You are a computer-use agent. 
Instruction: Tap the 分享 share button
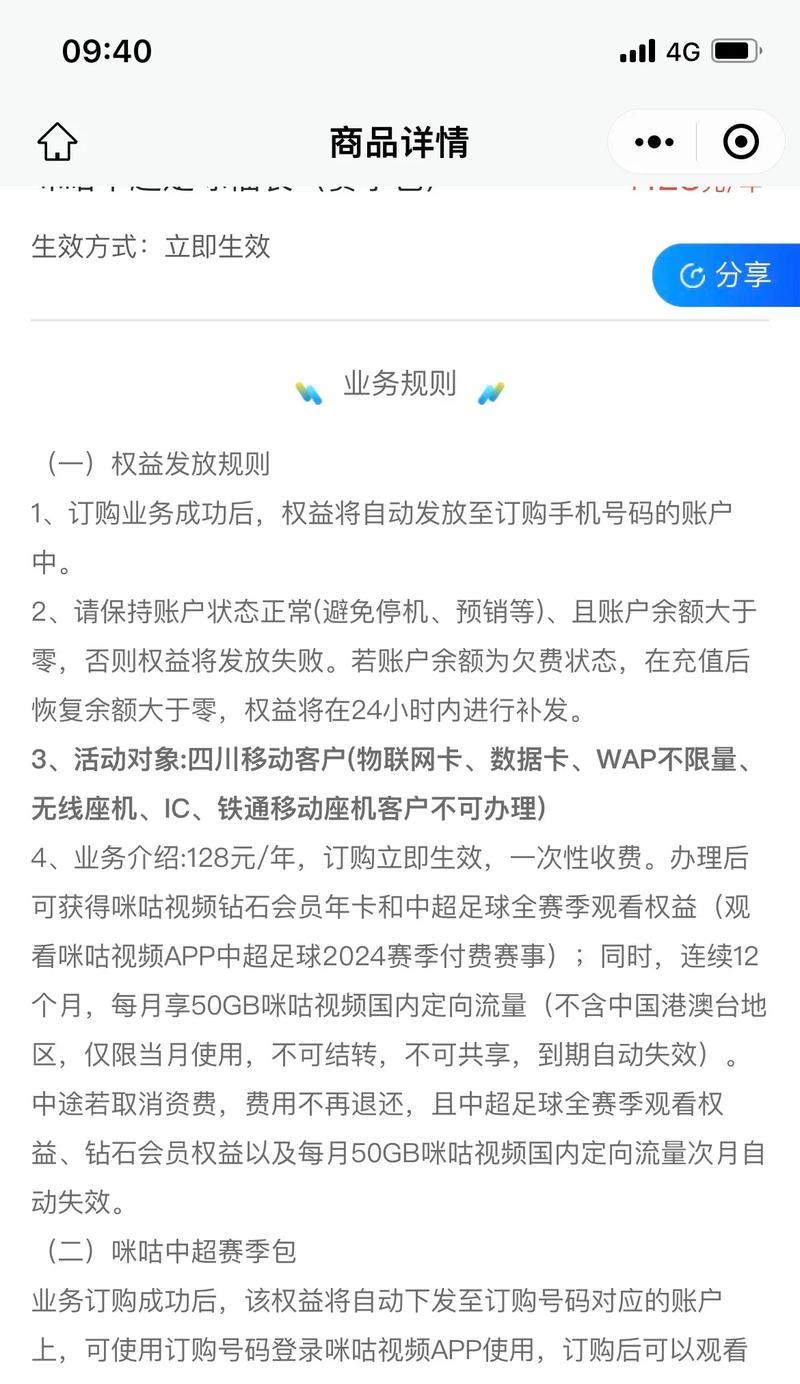[x=726, y=275]
